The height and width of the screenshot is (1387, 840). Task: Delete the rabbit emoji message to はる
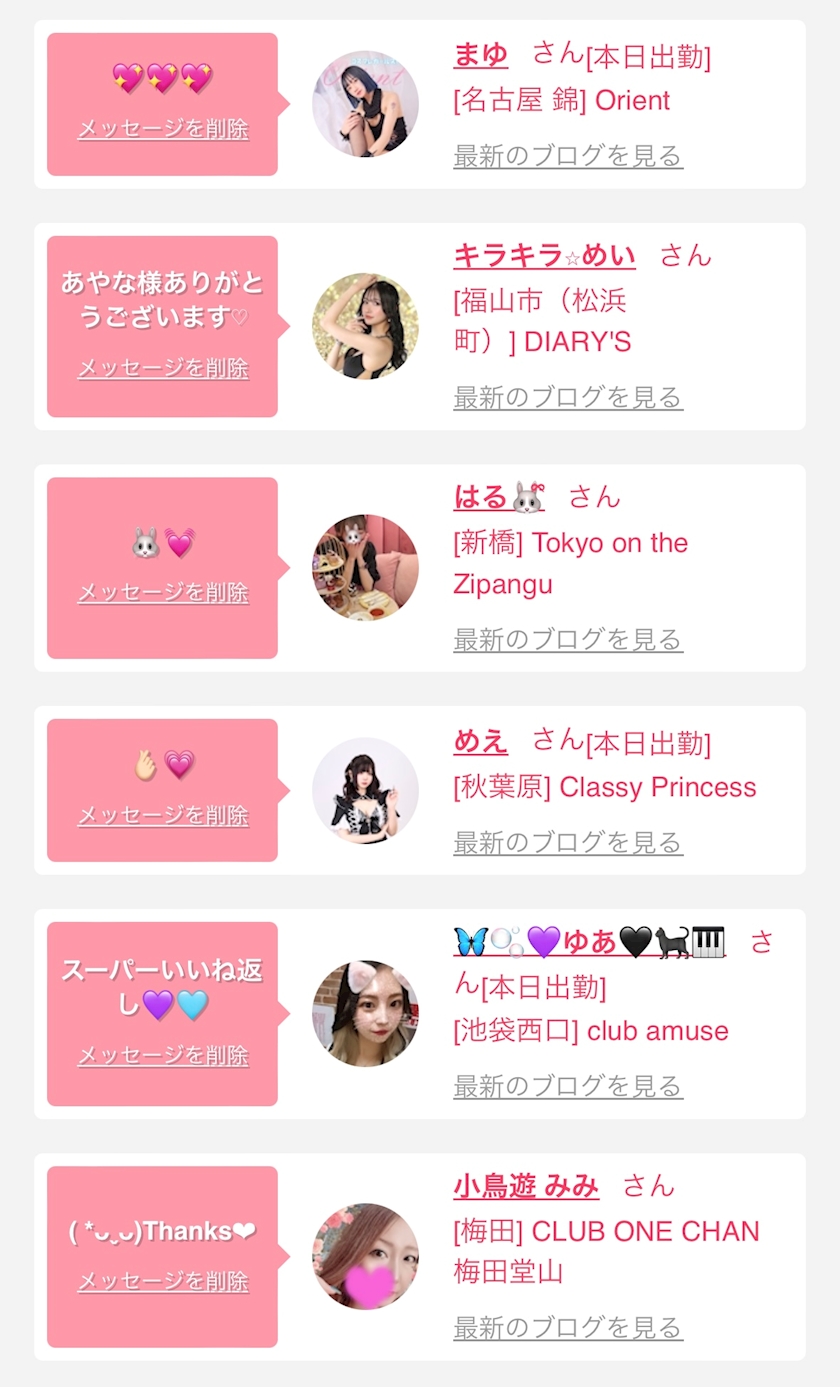click(163, 592)
